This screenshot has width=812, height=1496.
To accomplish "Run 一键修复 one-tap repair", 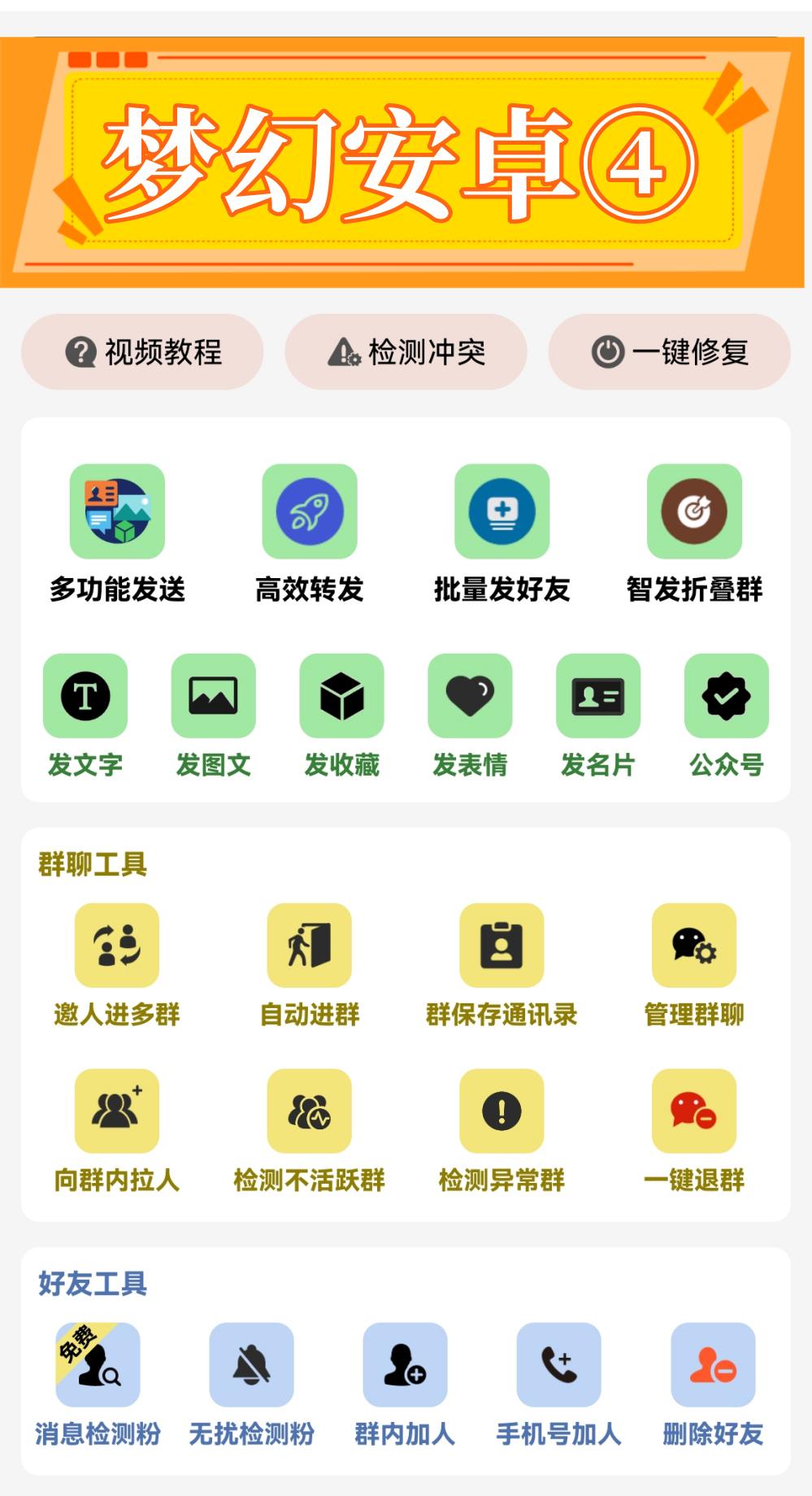I will [669, 352].
